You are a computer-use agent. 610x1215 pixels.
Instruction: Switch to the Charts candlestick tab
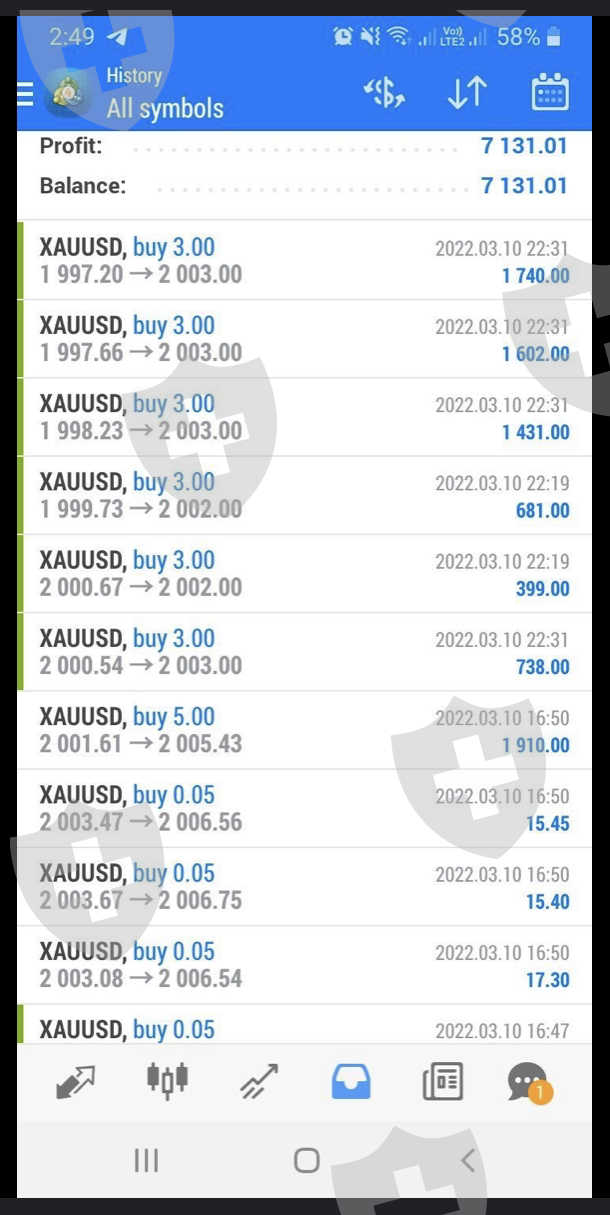click(167, 1081)
